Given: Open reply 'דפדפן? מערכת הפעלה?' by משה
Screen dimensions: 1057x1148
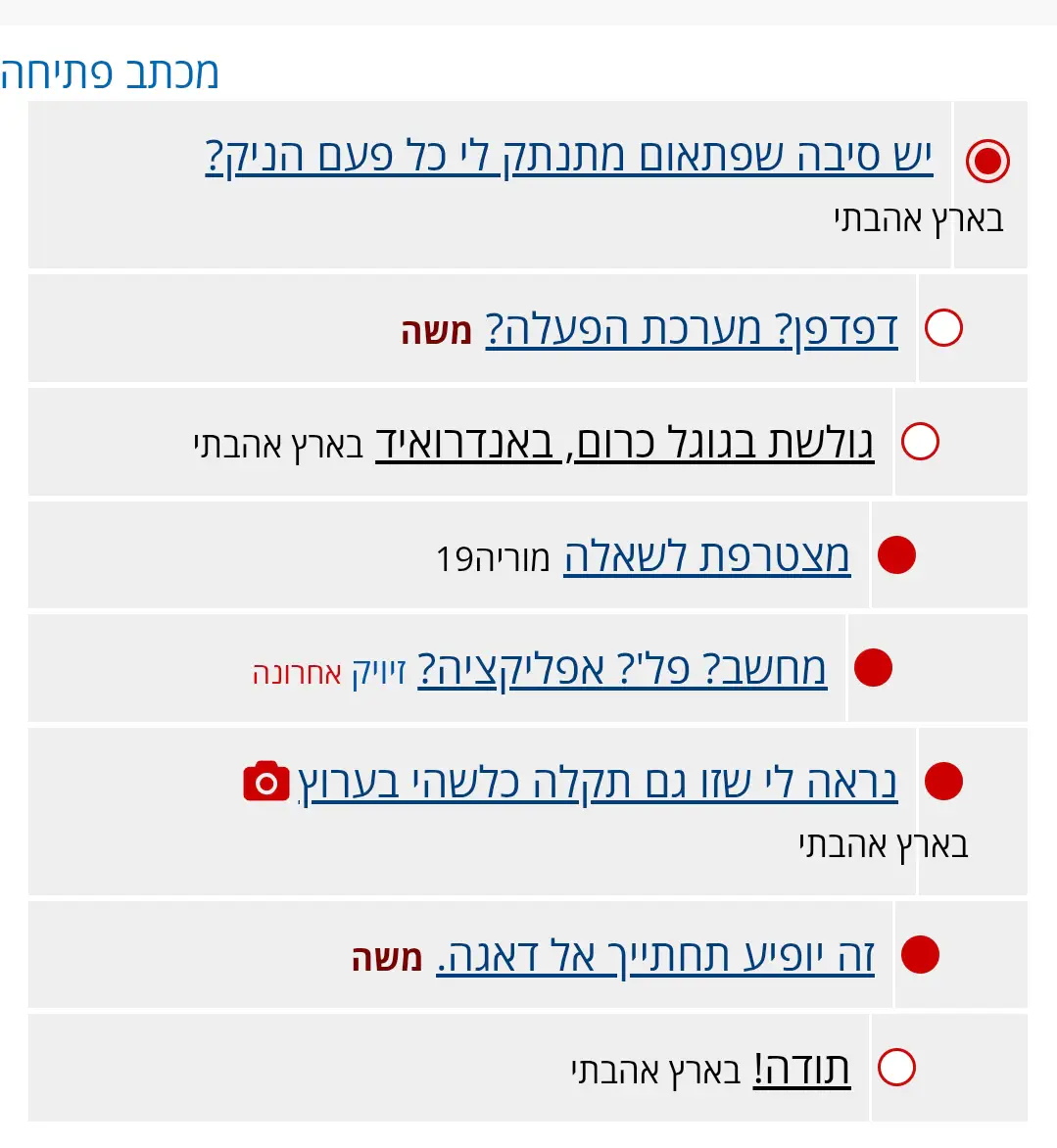Looking at the screenshot, I should click(691, 329).
